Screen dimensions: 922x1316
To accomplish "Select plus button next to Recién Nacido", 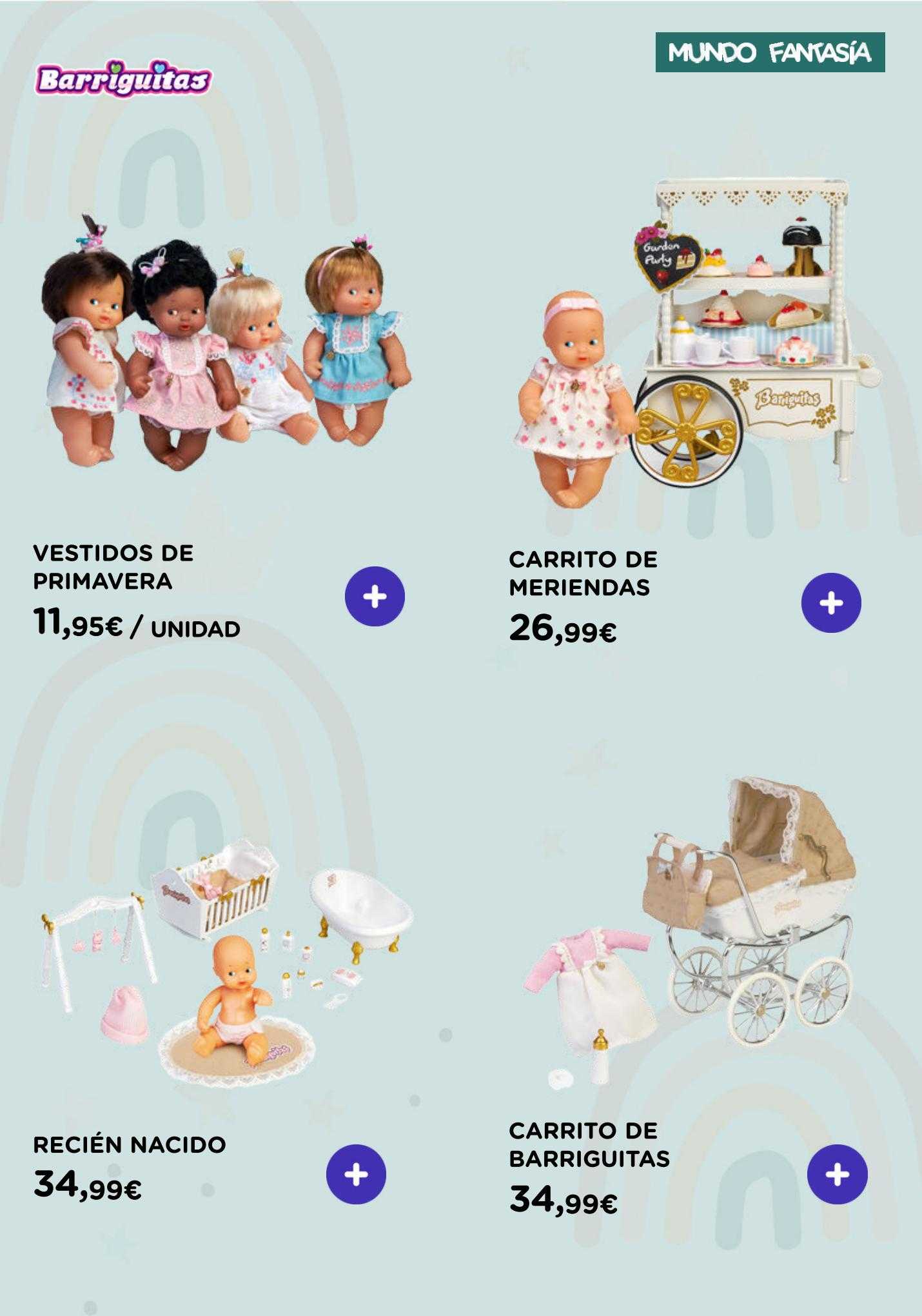I will click(x=356, y=1174).
